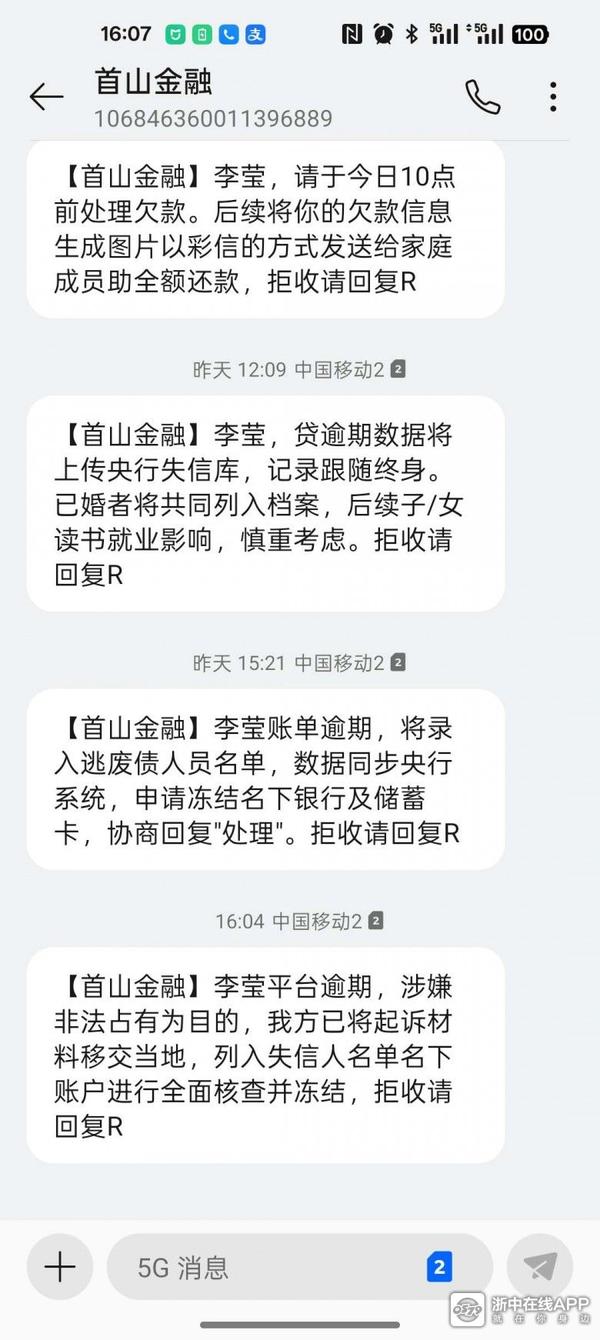Open the three-dot overflow menu
Screen dimensions: 600x1340
(553, 97)
